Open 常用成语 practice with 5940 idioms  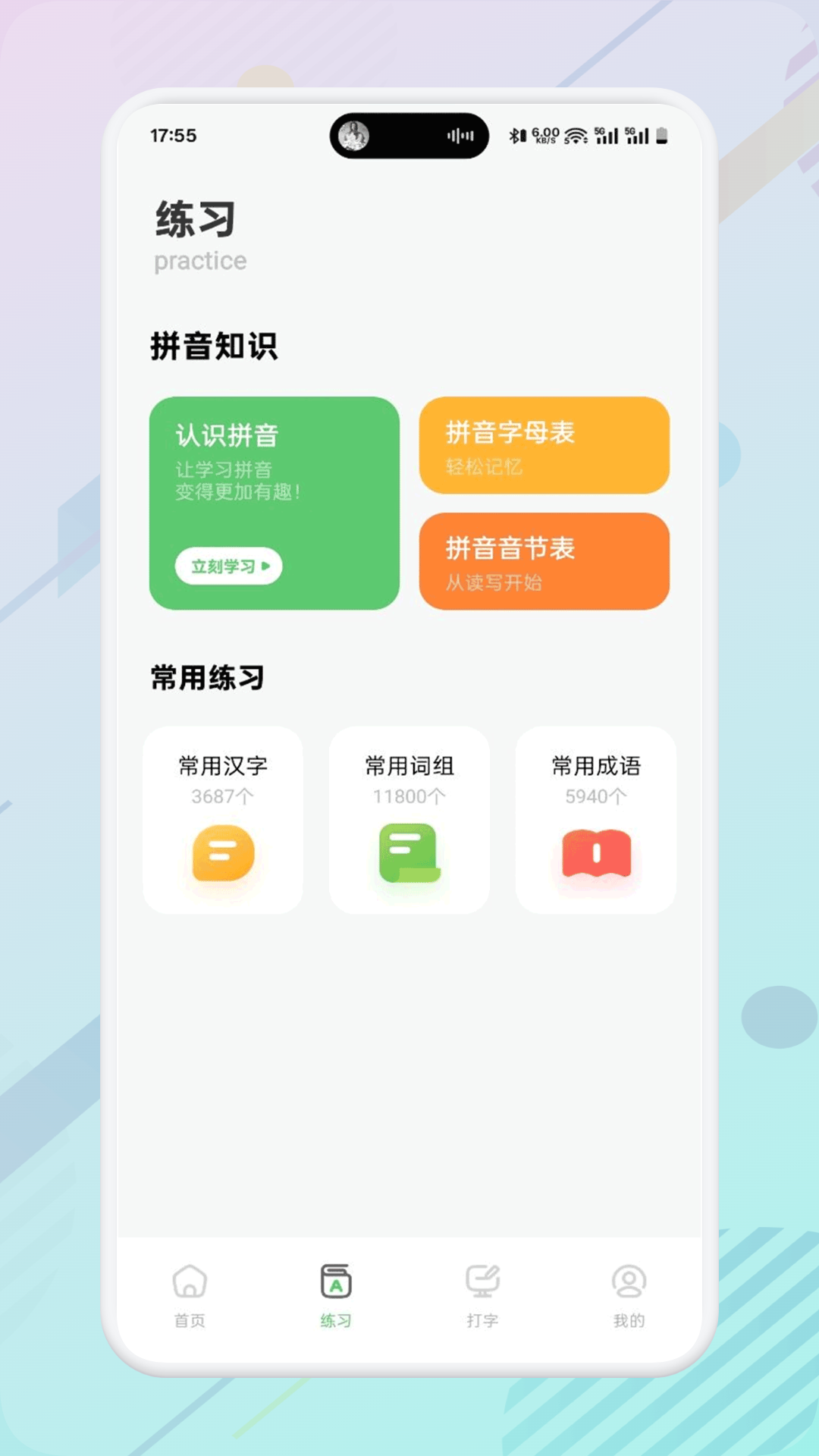tap(596, 820)
